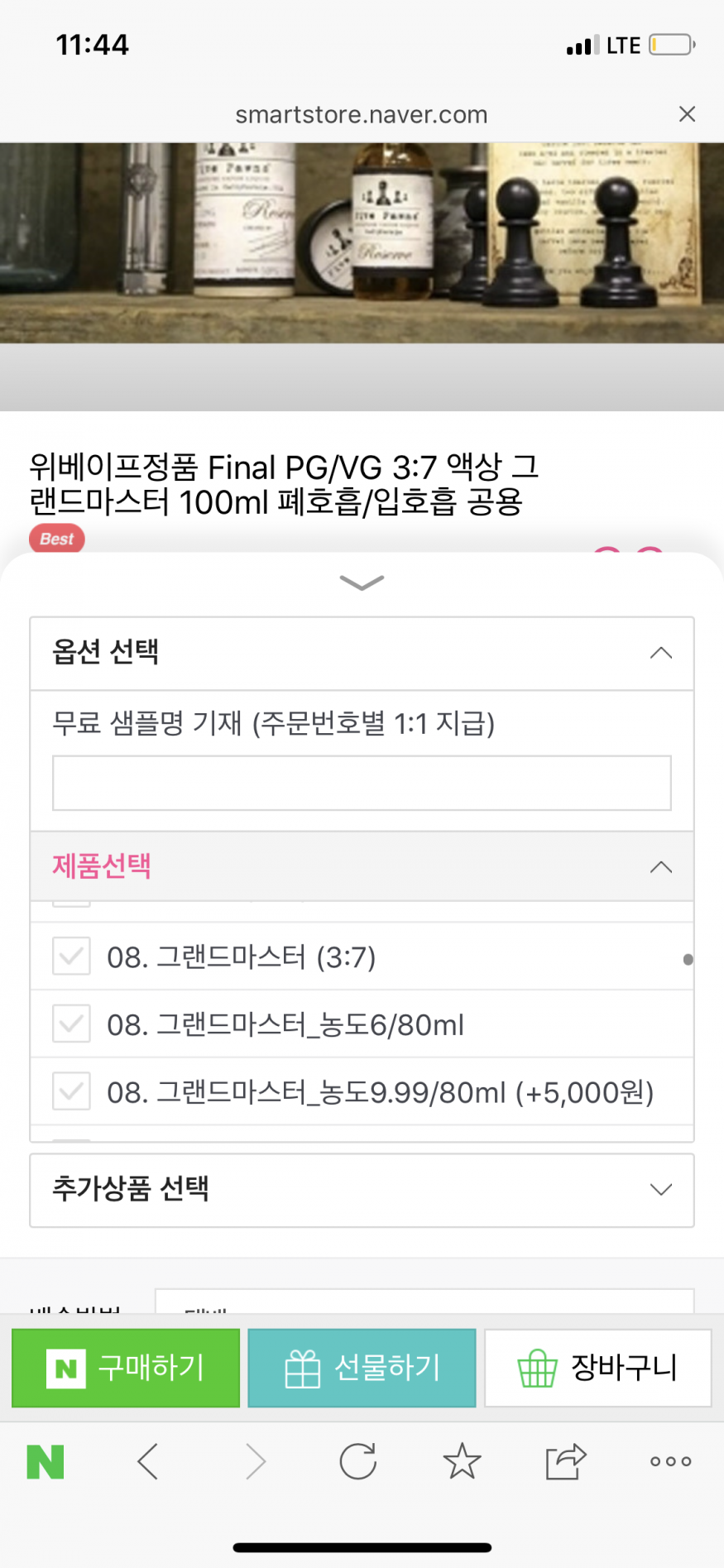Share this product page
This screenshot has width=724, height=1568.
click(566, 1462)
